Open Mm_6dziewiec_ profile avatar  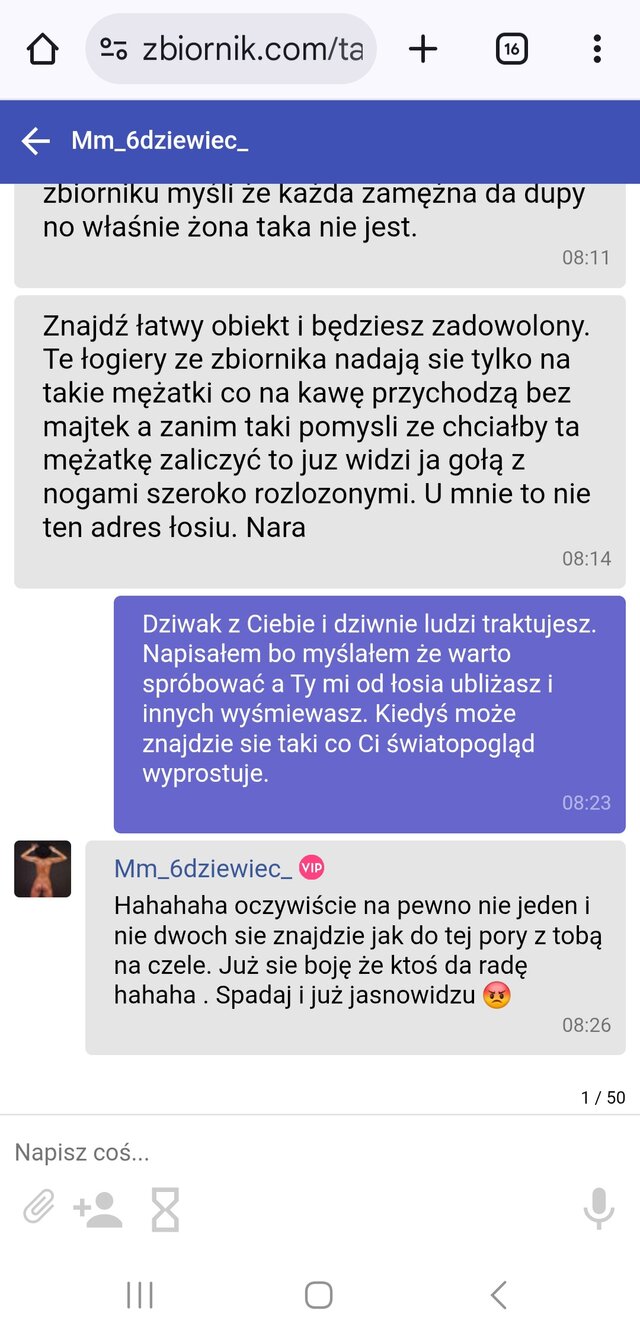pos(43,869)
